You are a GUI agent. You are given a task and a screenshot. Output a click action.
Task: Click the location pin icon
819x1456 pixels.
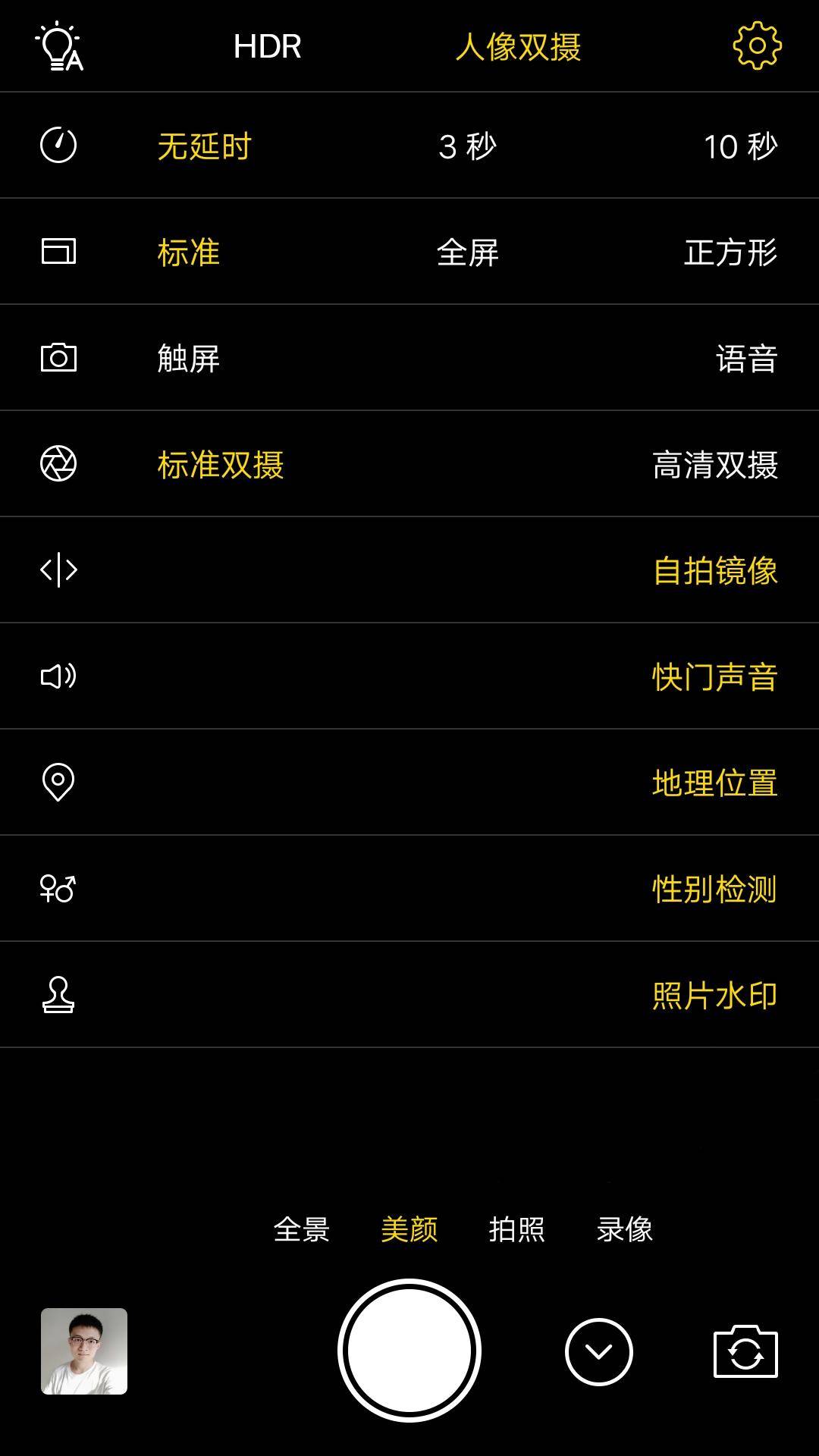coord(57,782)
